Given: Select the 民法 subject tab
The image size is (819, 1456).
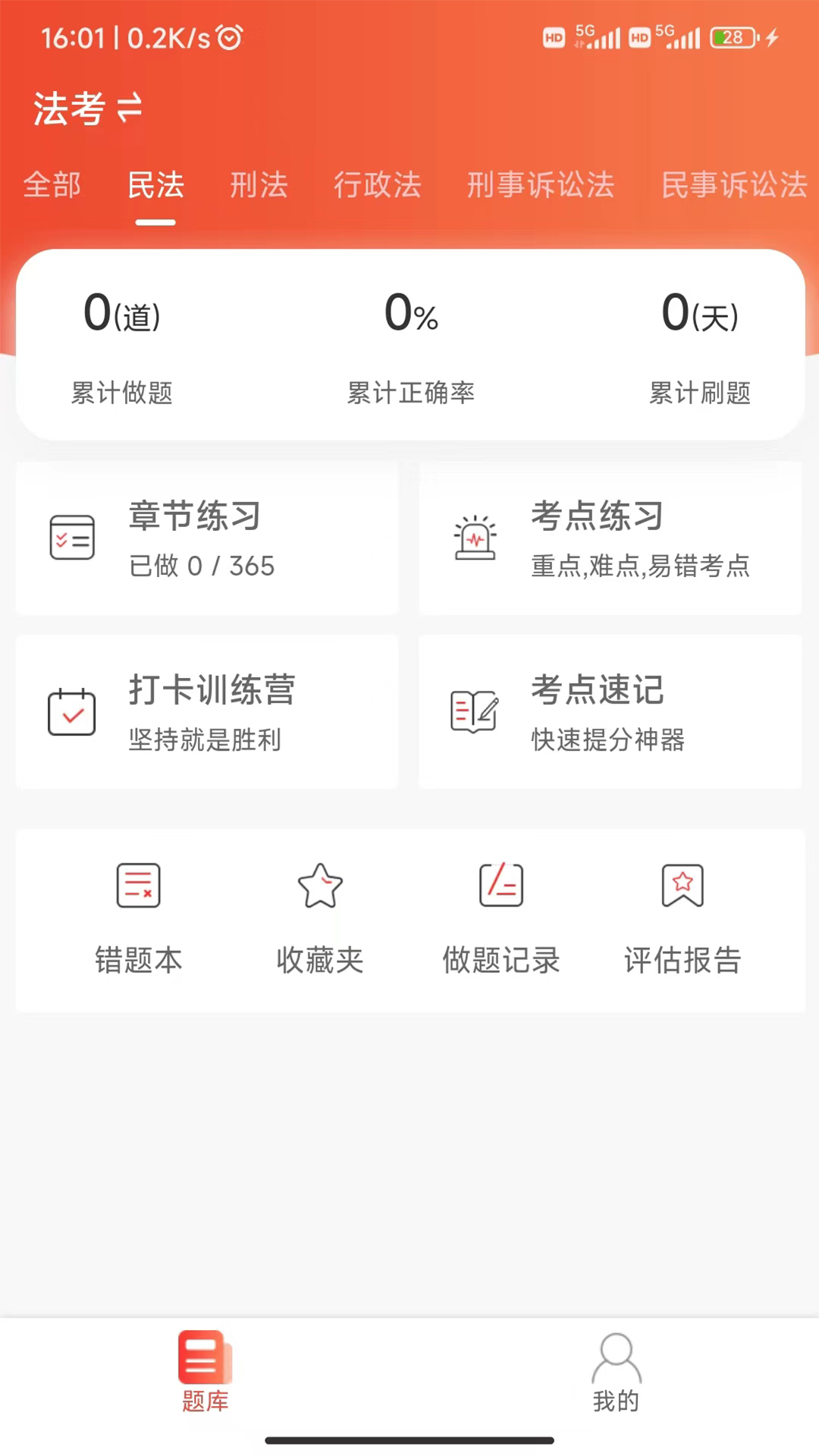Looking at the screenshot, I should (x=155, y=185).
